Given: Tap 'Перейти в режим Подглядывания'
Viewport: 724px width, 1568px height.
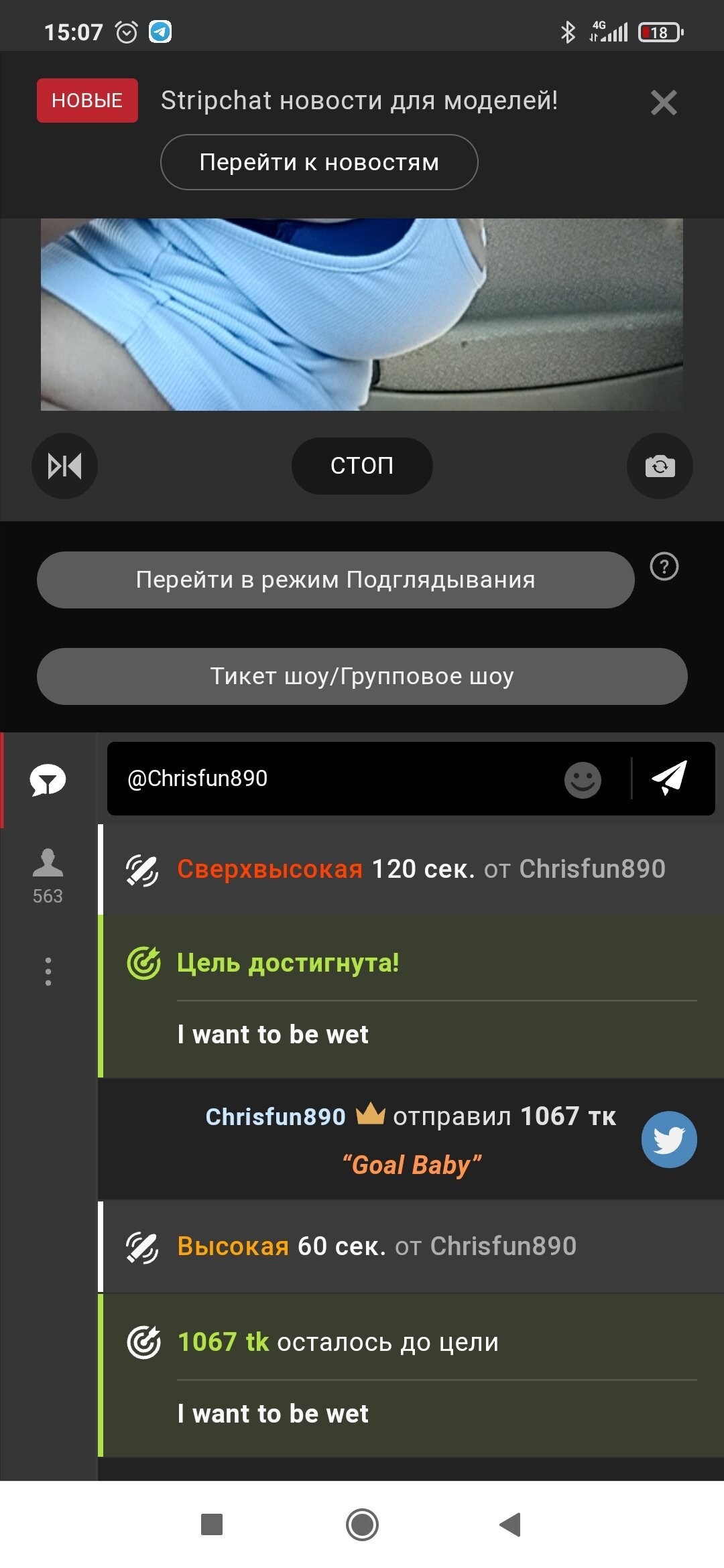Looking at the screenshot, I should tap(335, 580).
